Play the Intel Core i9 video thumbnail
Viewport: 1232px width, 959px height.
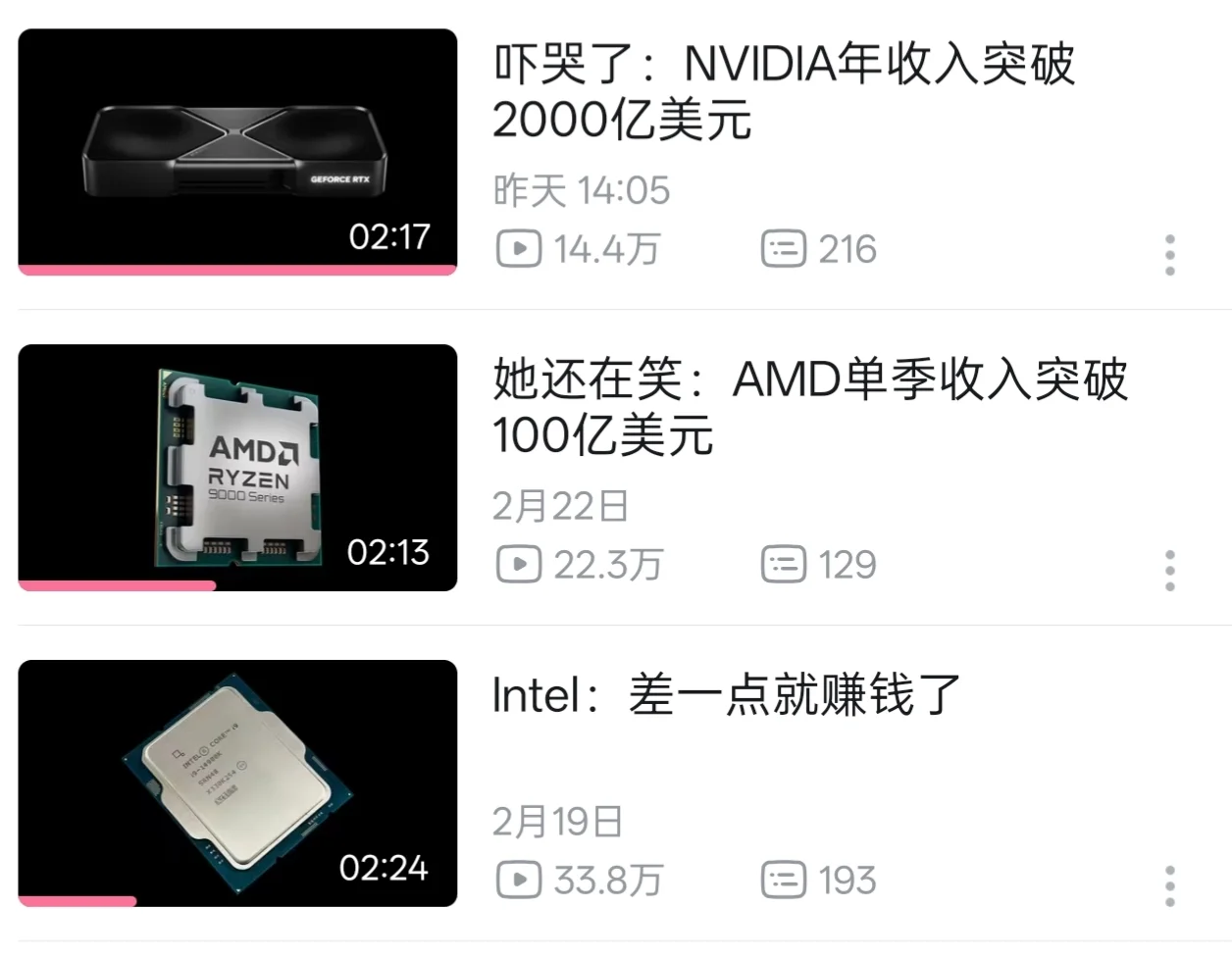[x=237, y=783]
